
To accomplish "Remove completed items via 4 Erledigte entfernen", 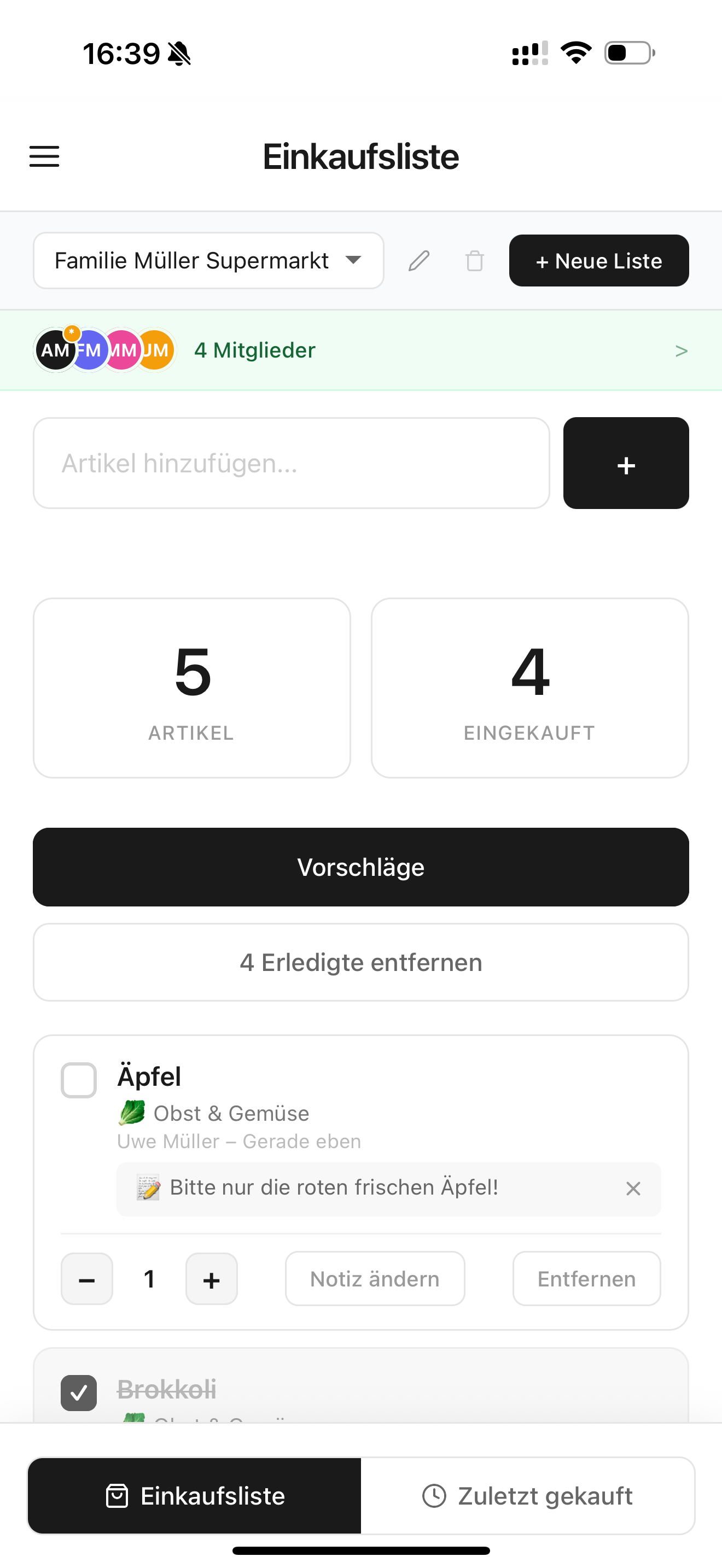I will (x=360, y=962).
